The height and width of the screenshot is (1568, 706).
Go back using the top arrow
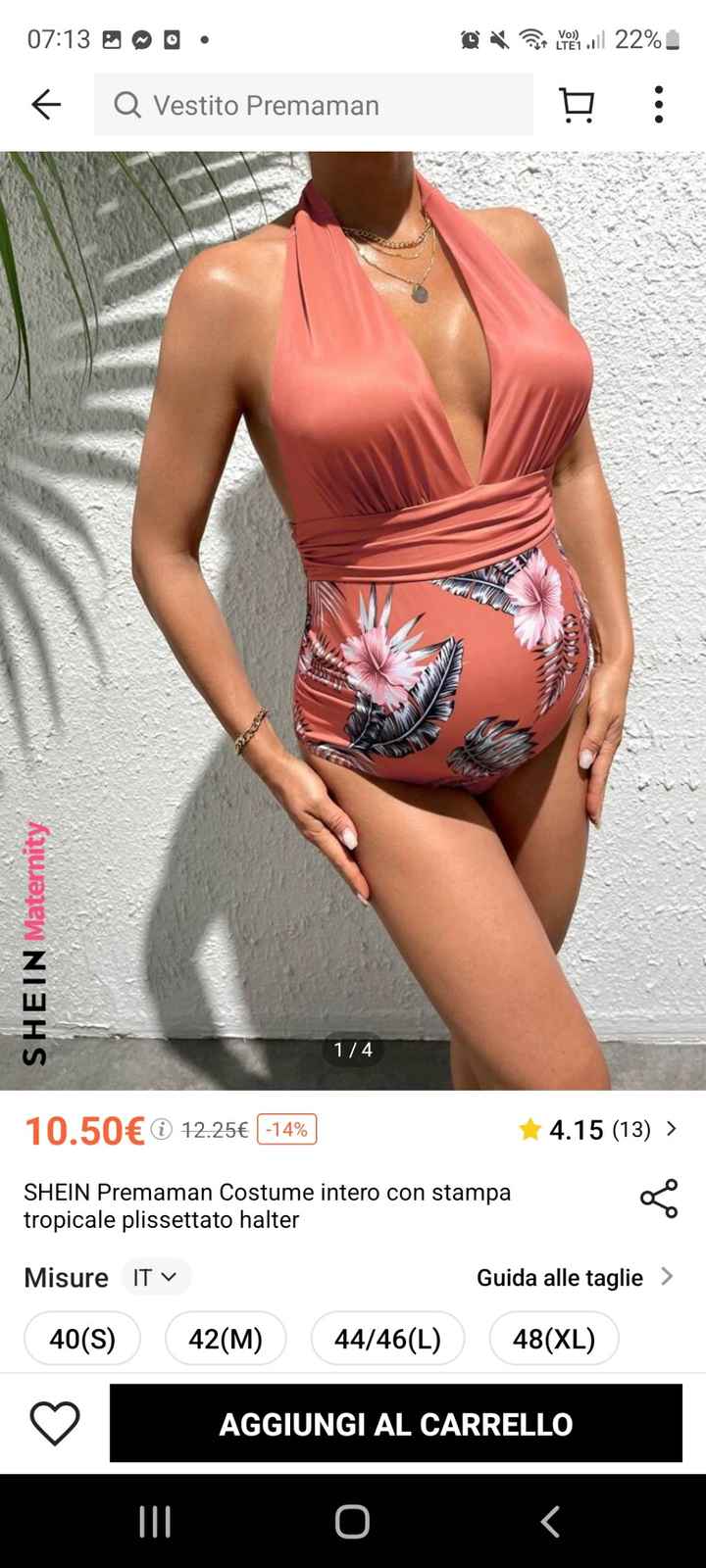tap(46, 104)
